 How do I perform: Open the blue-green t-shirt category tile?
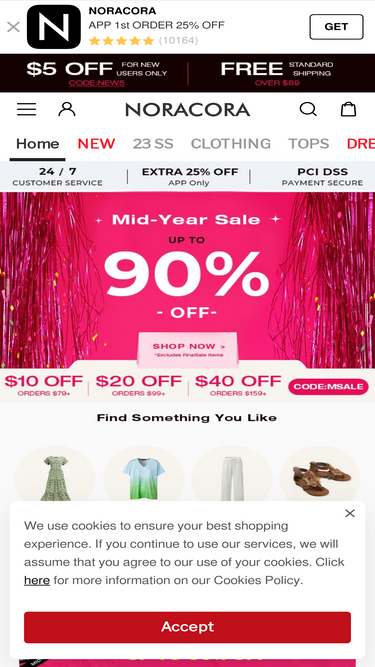[143, 476]
